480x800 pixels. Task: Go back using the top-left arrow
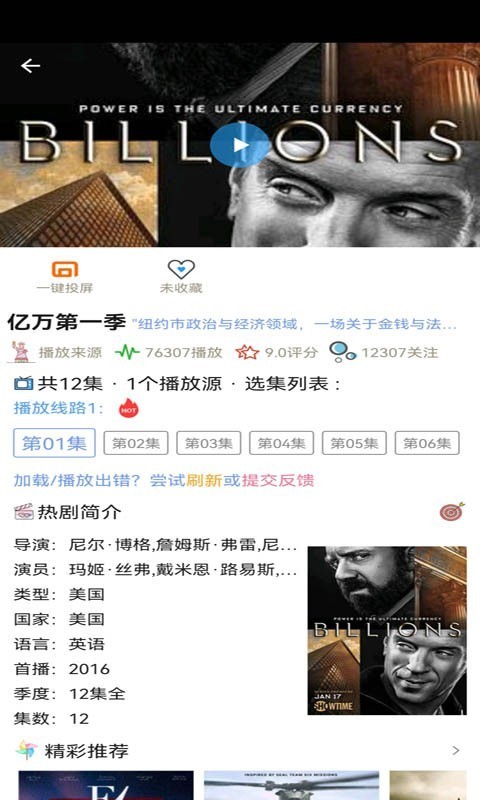tap(30, 66)
